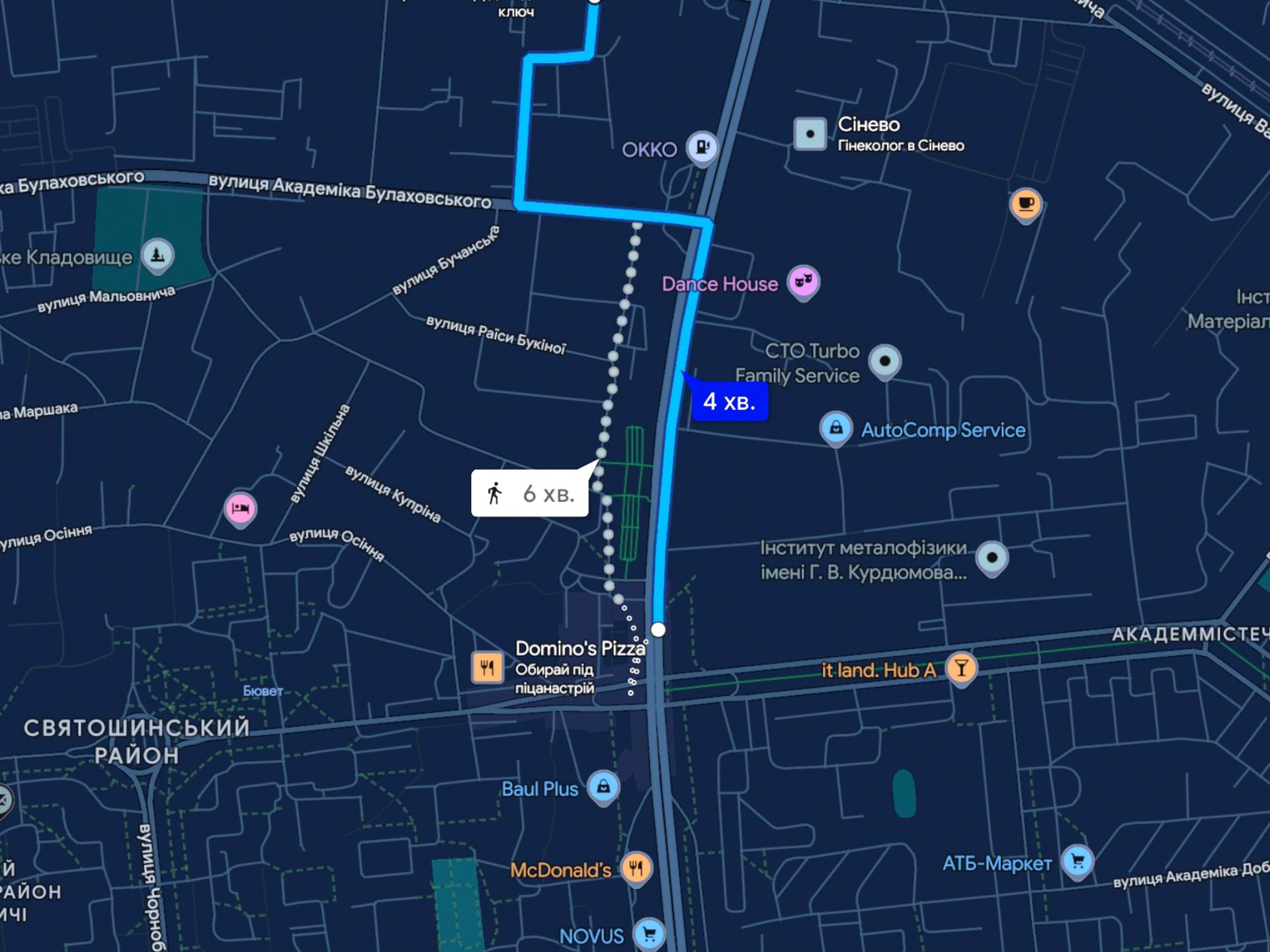Open the ОККО gas station pin
This screenshot has width=1270, height=952.
(x=702, y=147)
